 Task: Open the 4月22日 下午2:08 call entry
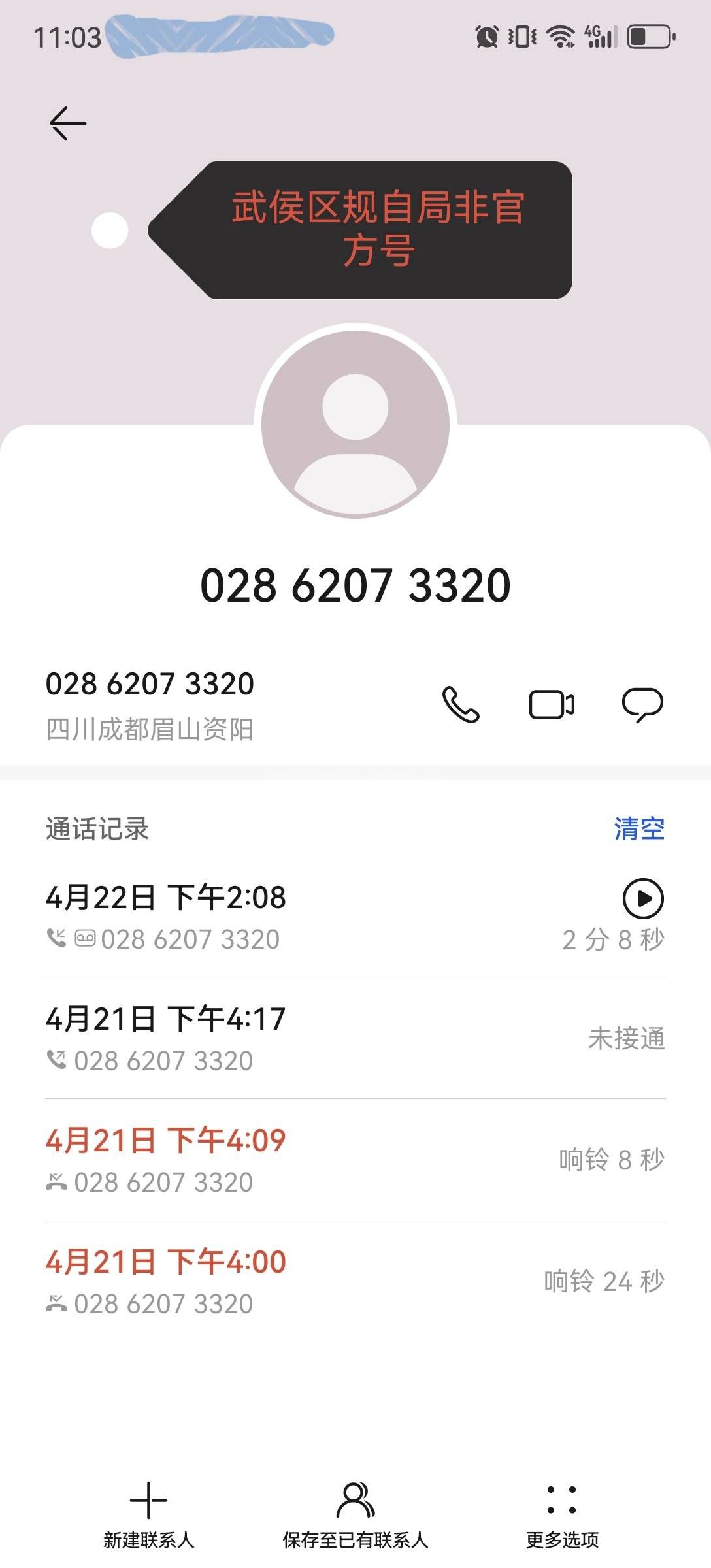pyautogui.click(x=261, y=916)
